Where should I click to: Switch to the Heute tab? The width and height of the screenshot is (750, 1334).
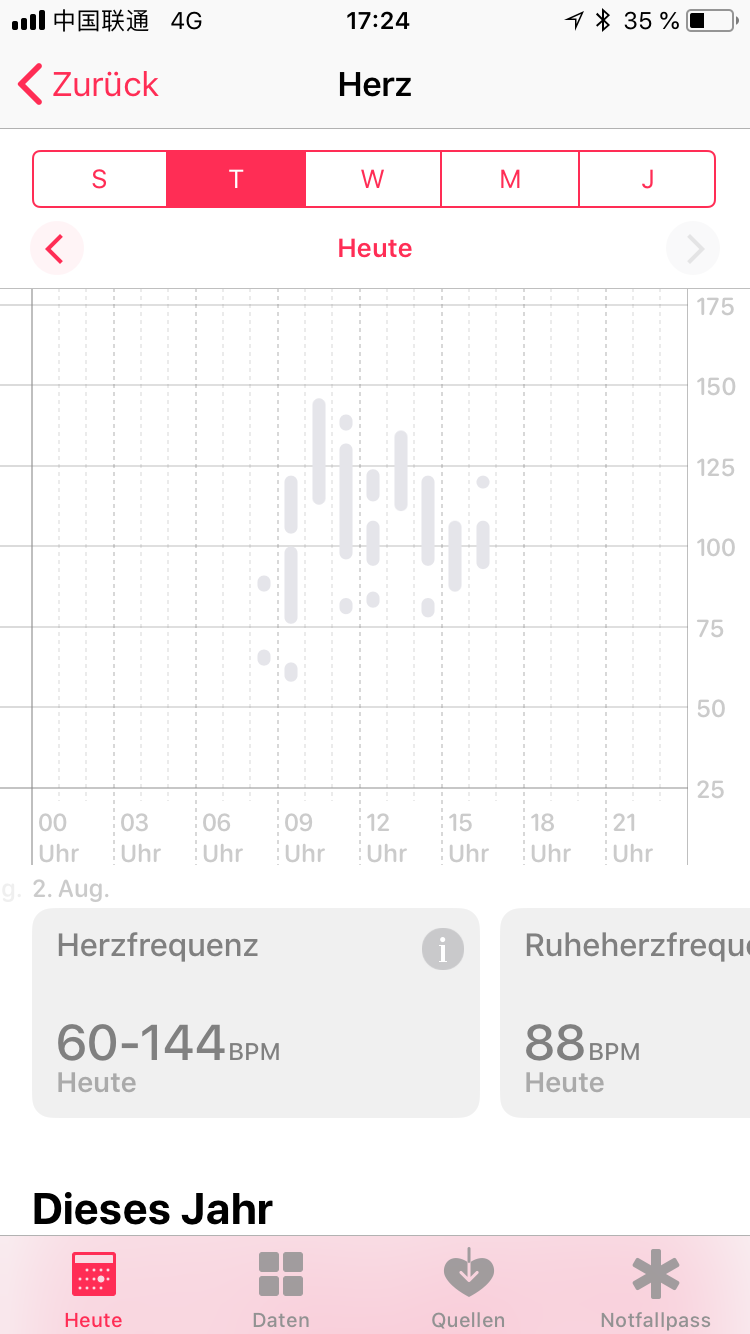click(93, 1289)
